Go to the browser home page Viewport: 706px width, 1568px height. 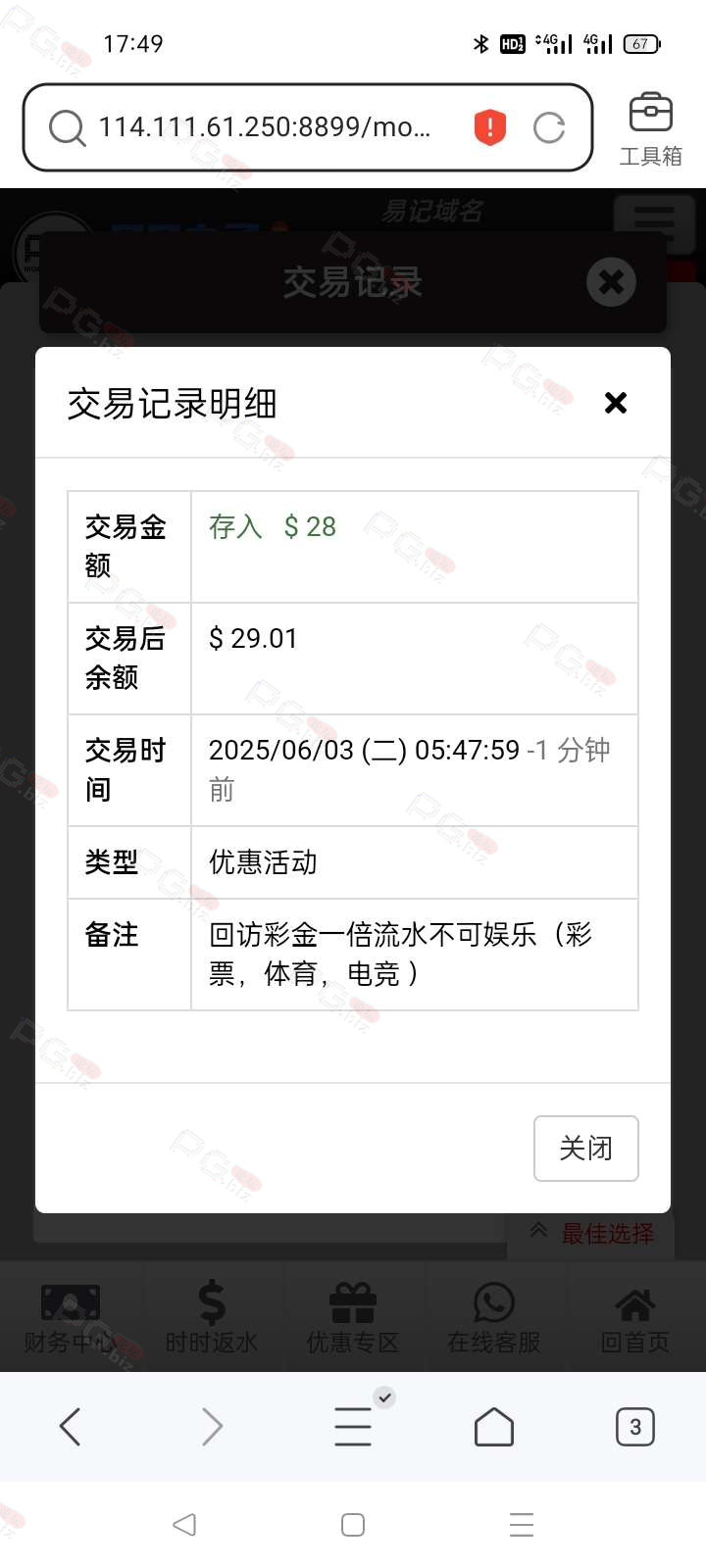pos(494,1427)
